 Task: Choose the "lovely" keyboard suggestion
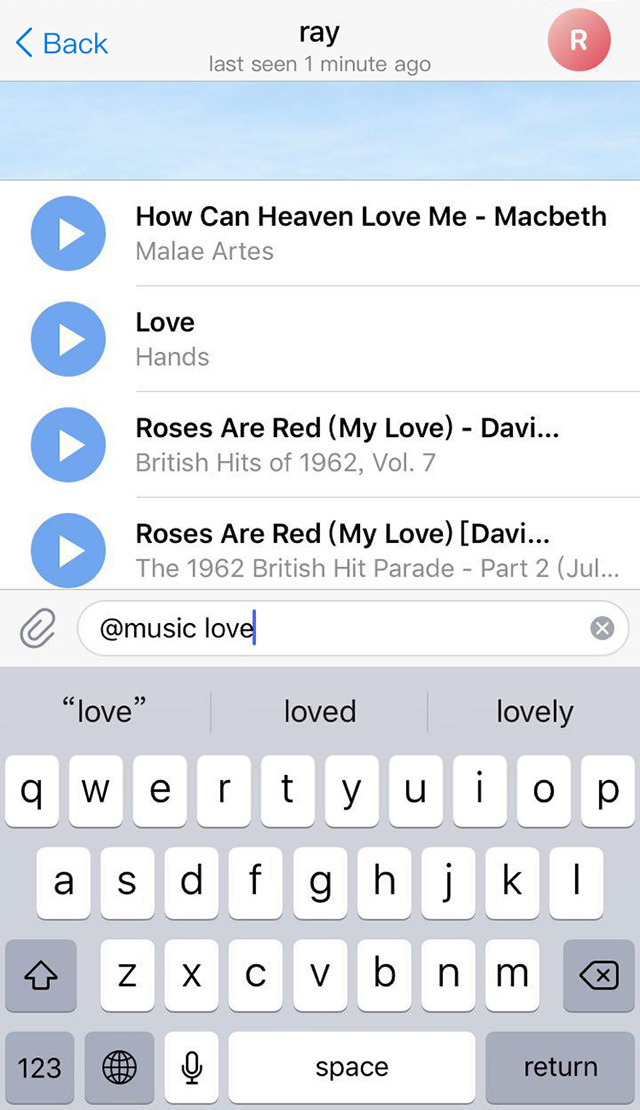534,712
